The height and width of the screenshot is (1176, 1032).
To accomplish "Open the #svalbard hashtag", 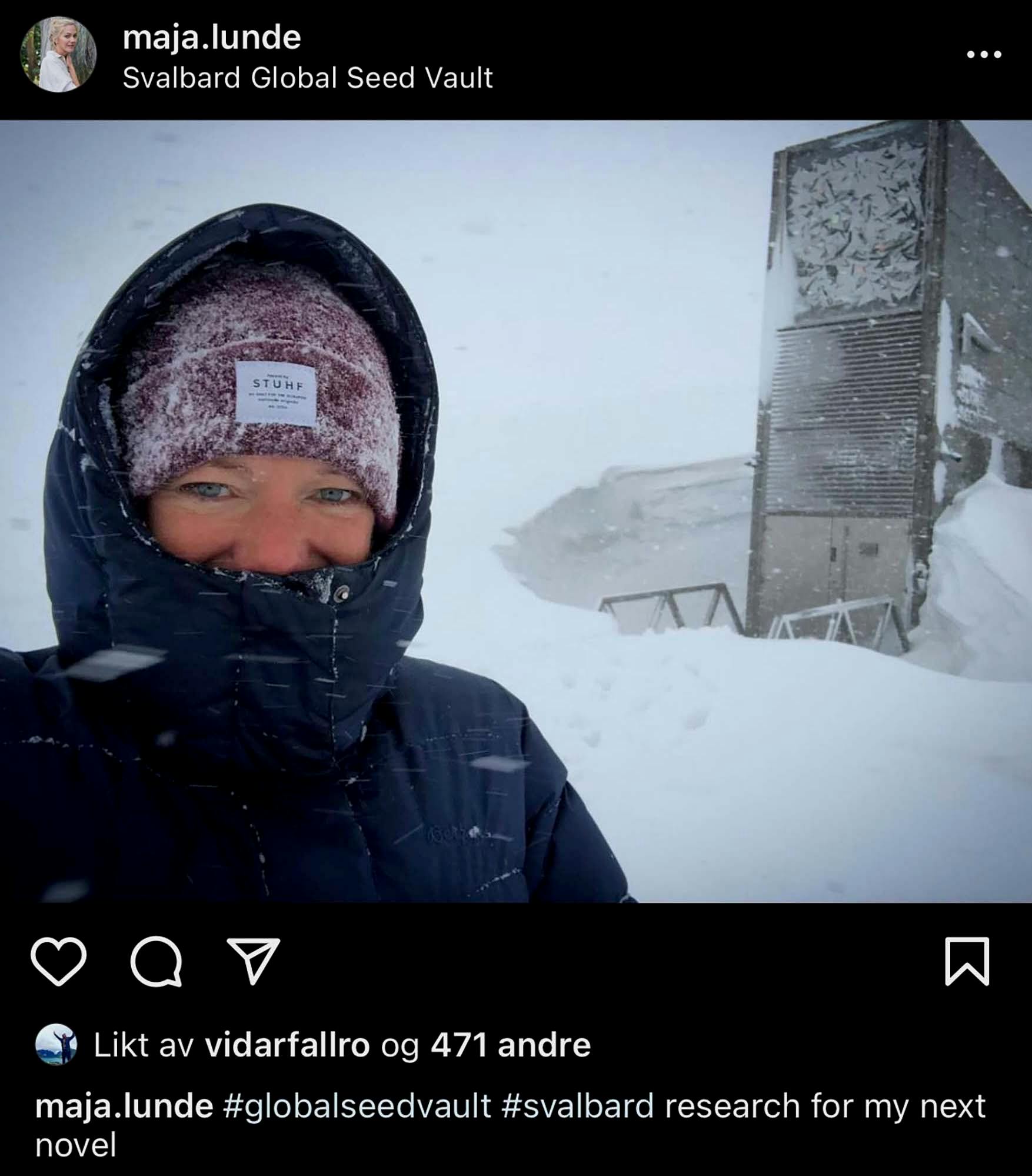I will pos(578,1106).
